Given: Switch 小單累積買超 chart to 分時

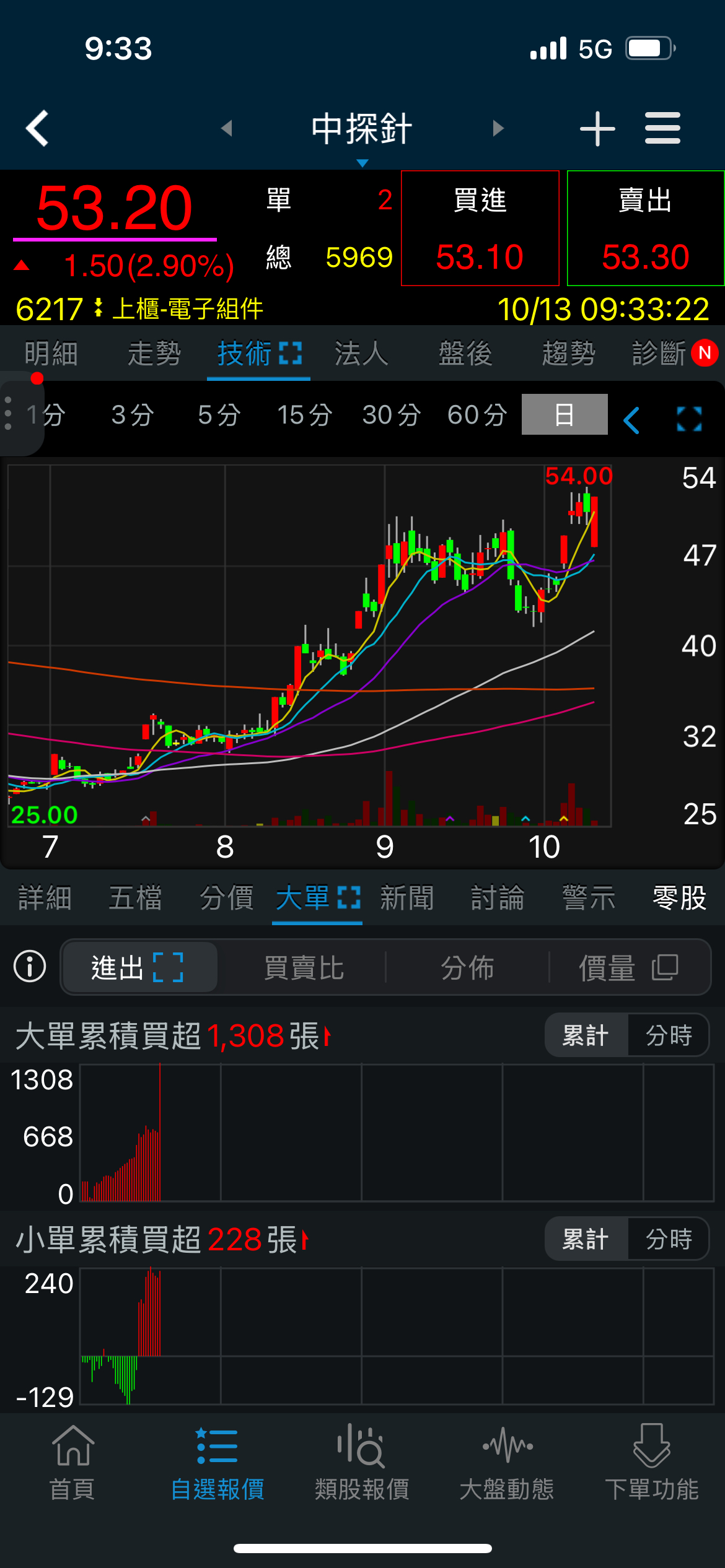Looking at the screenshot, I should point(668,1239).
